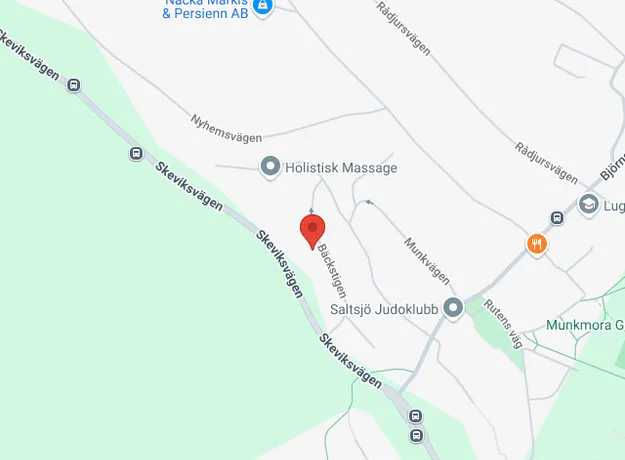The width and height of the screenshot is (625, 460).
Task: Open Saltsjö Judoklubb place marker
Action: point(453,308)
